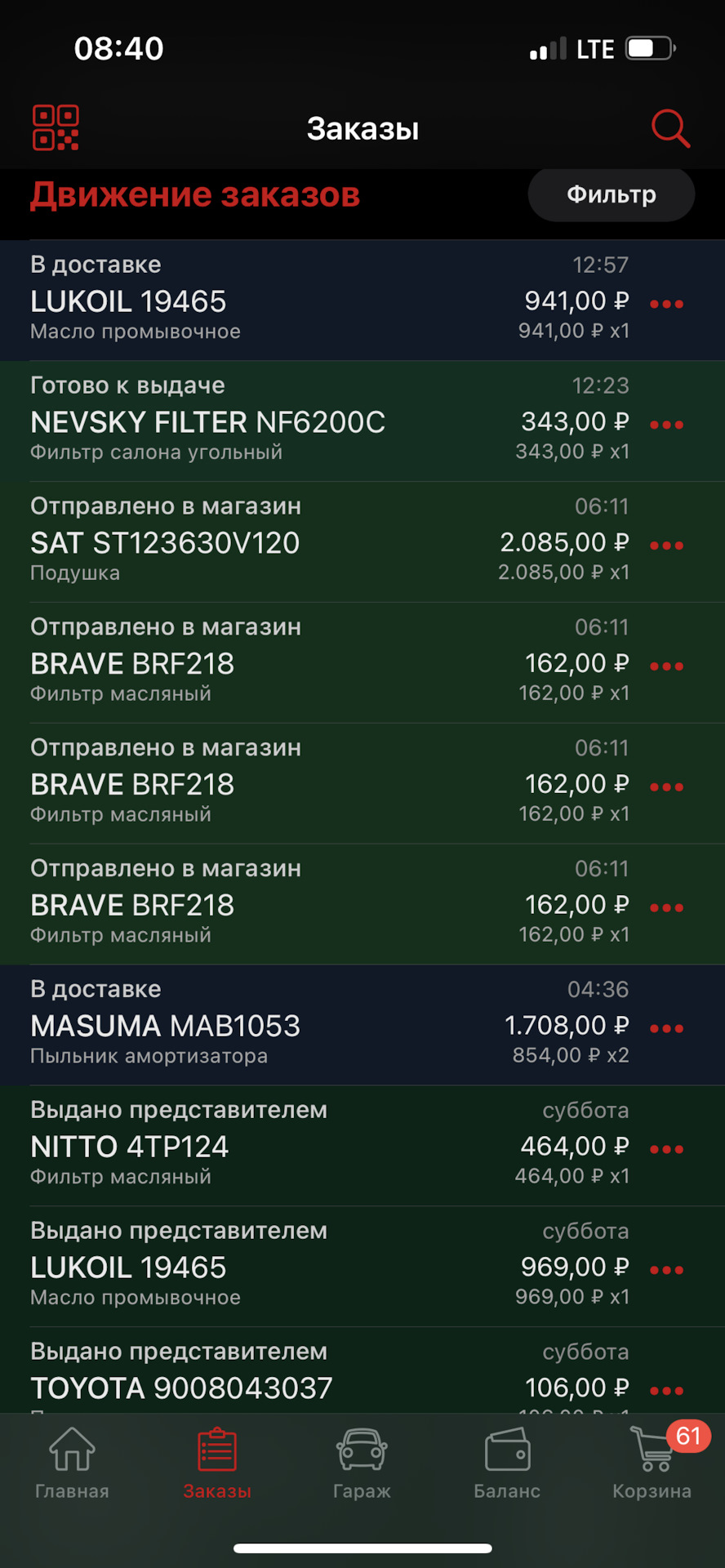
Task: Open more options for NITTO 4TP124
Action: [666, 1149]
